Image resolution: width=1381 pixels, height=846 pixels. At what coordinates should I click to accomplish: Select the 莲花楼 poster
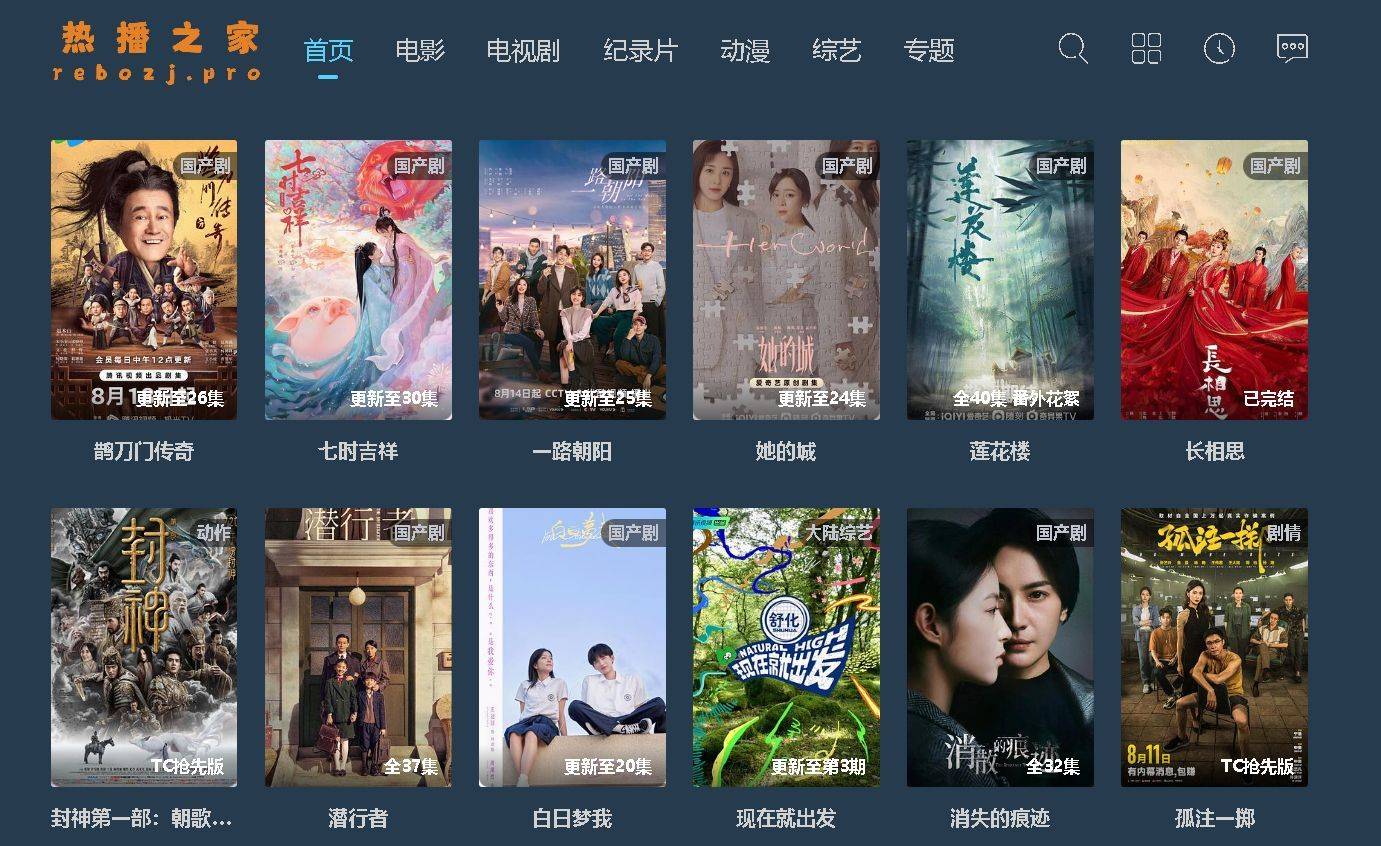click(1000, 280)
